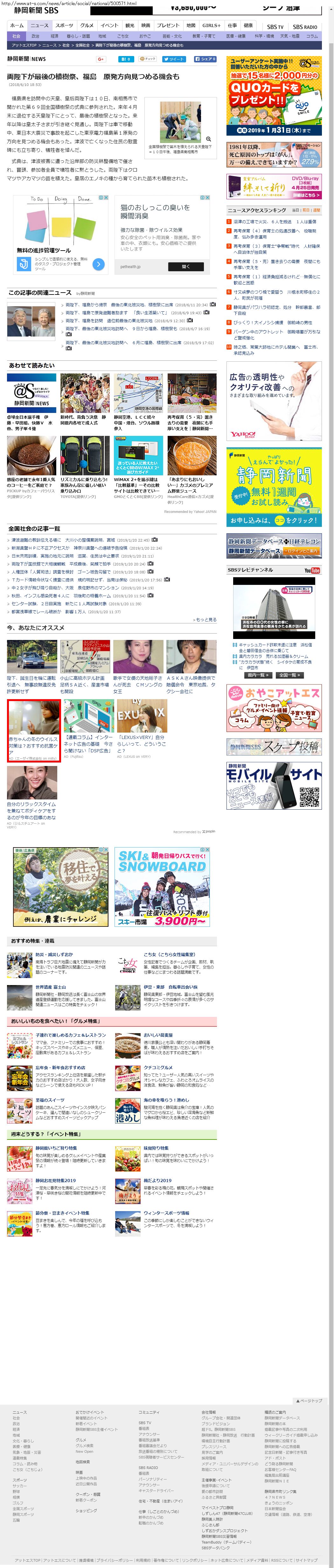Go to SBS RADIO
334x1568 pixels.
[x=305, y=27]
